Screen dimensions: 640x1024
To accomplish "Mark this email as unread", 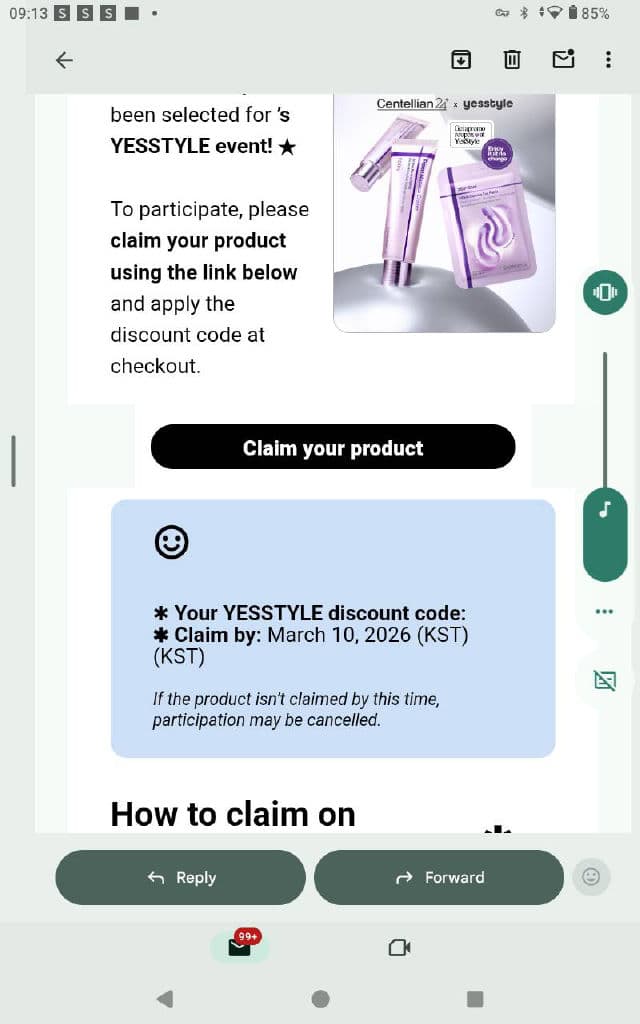I will [x=563, y=60].
